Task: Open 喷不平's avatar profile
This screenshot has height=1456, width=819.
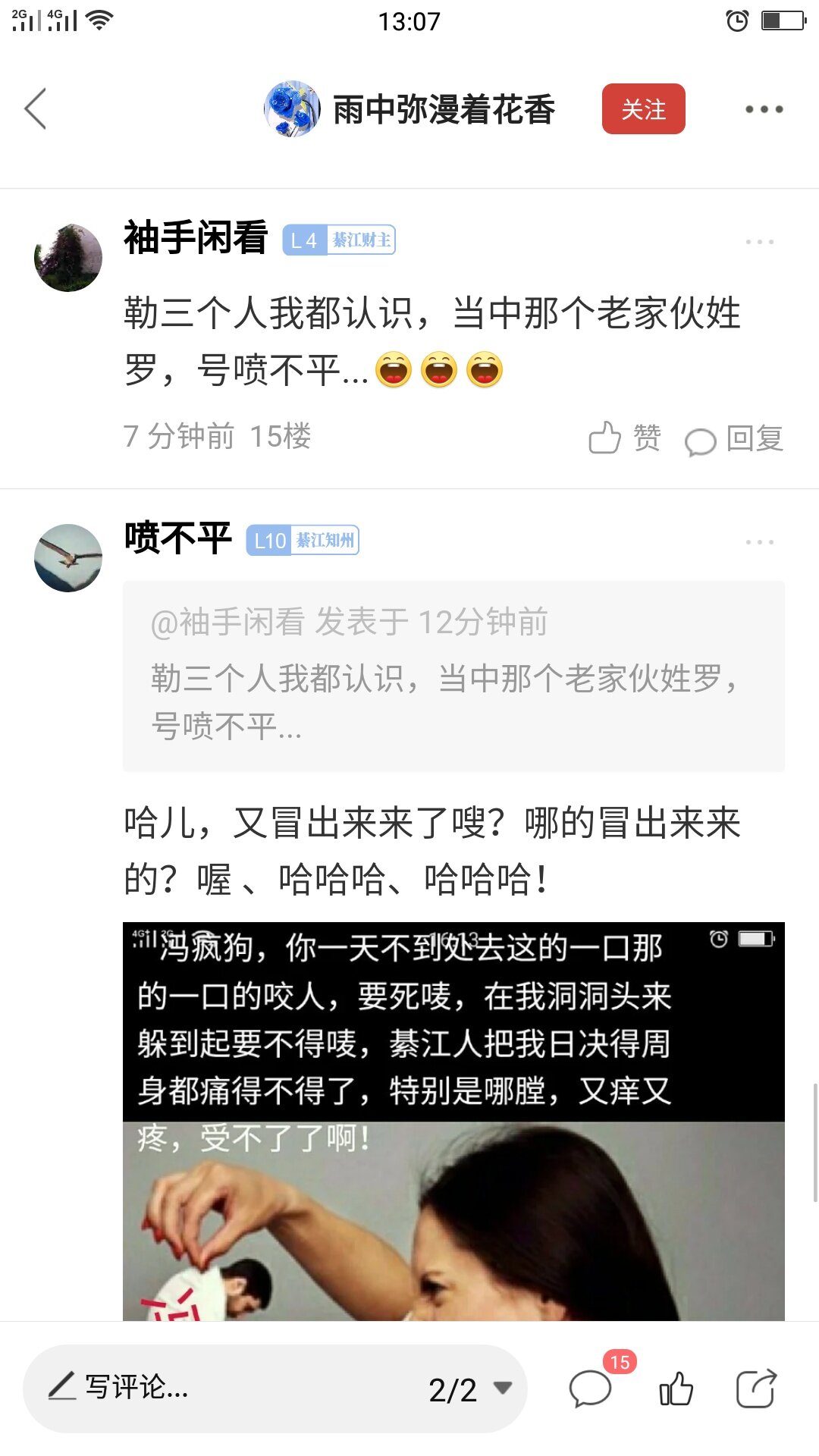Action: [68, 558]
